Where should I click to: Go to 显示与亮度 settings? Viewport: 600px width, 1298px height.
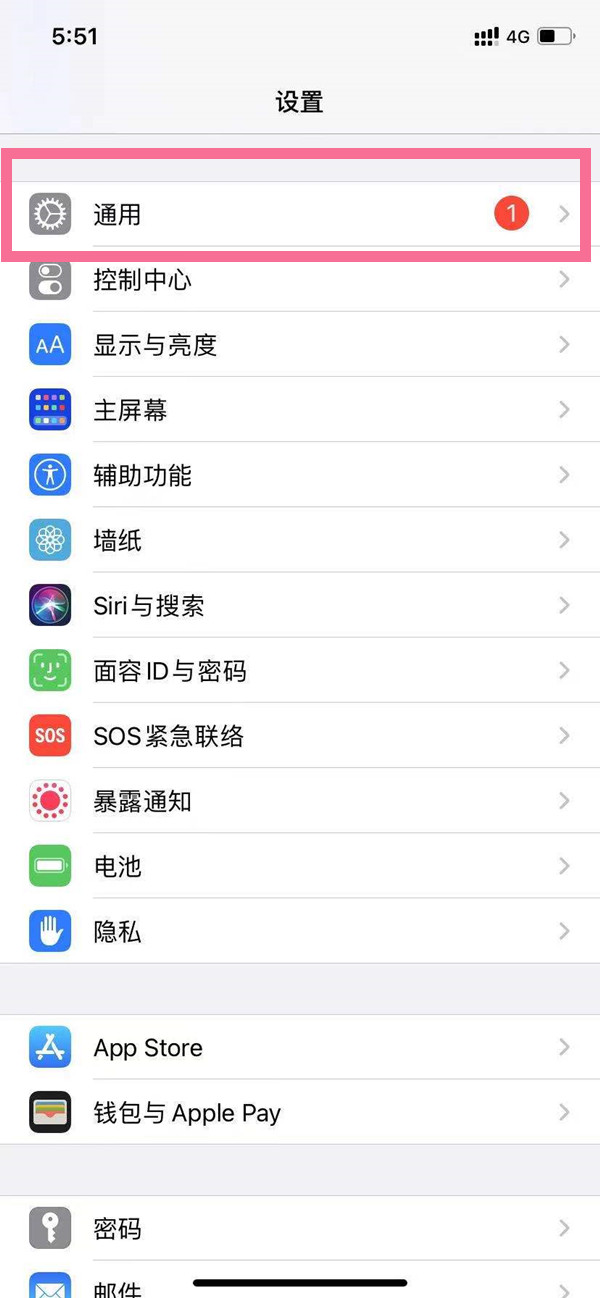pyautogui.click(x=300, y=345)
